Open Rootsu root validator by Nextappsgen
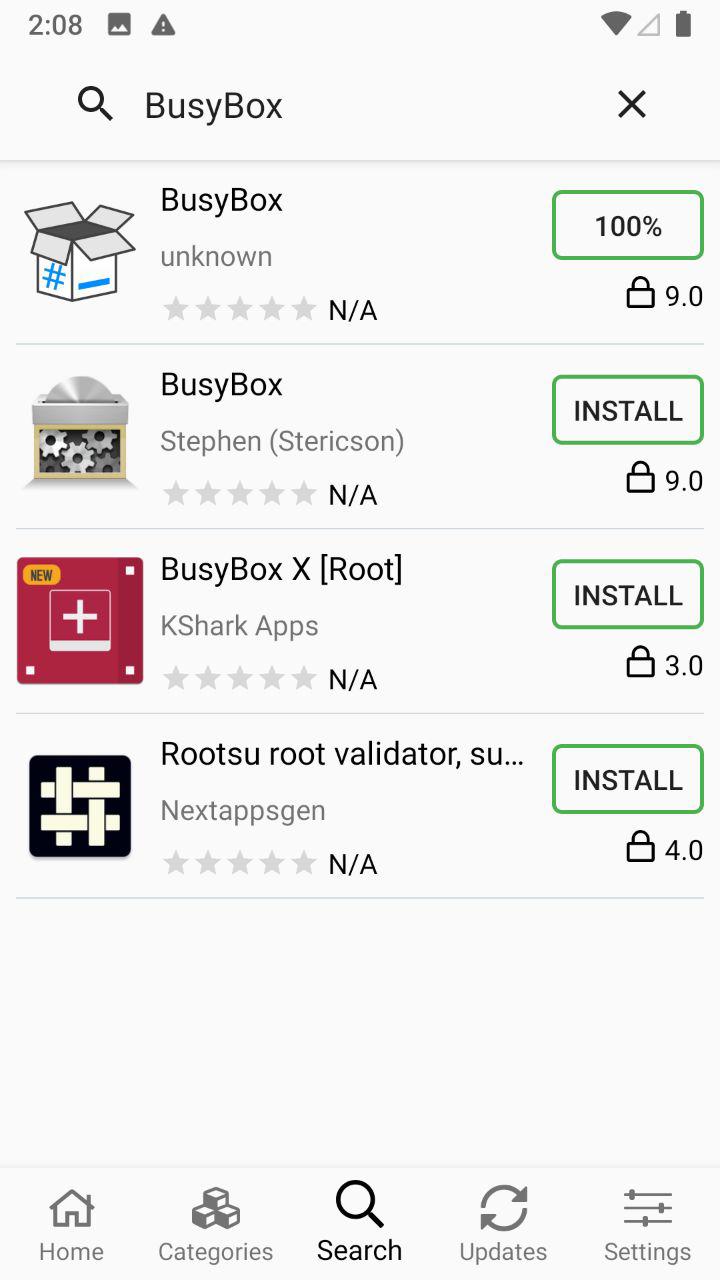 [x=280, y=806]
